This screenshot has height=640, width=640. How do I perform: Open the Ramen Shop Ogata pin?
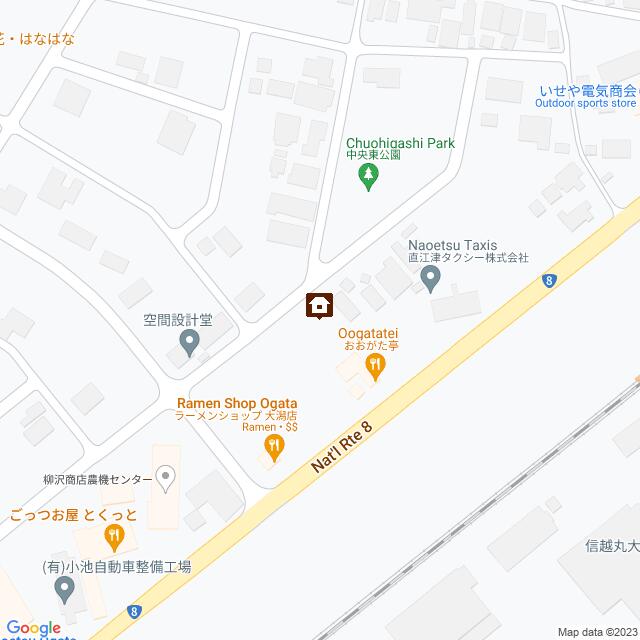(x=269, y=446)
